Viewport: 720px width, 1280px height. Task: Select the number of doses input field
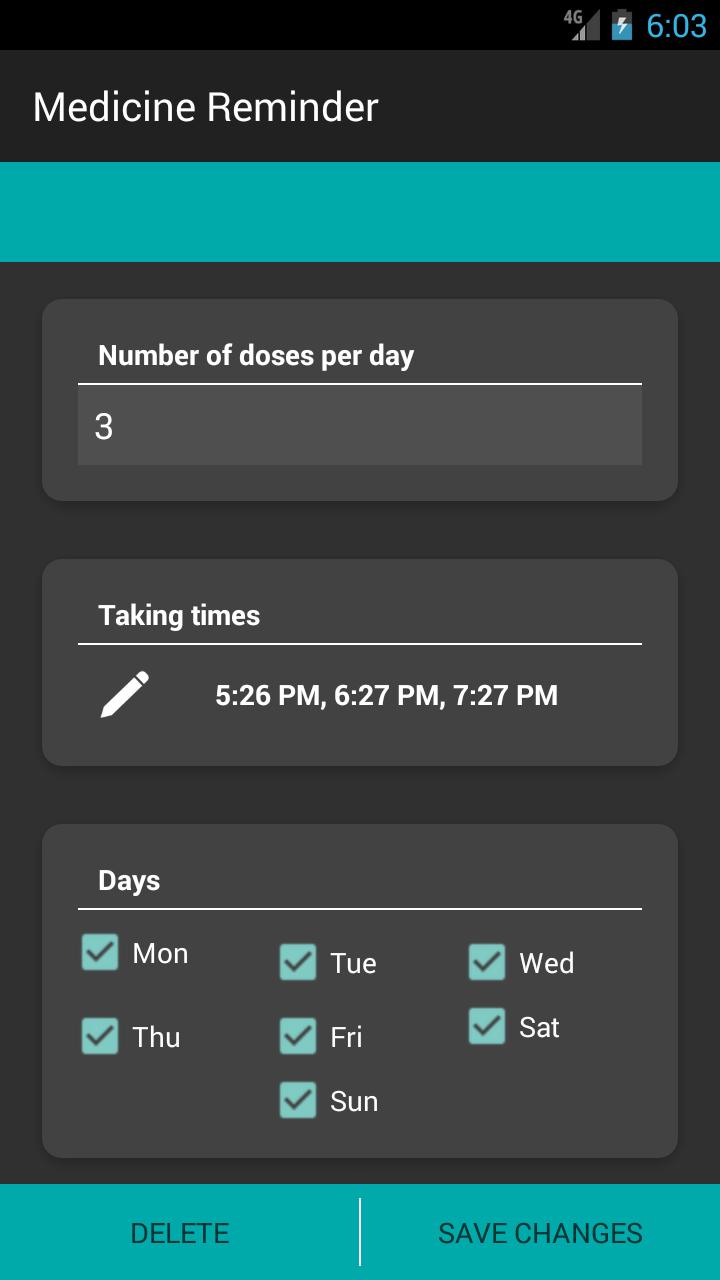[360, 426]
